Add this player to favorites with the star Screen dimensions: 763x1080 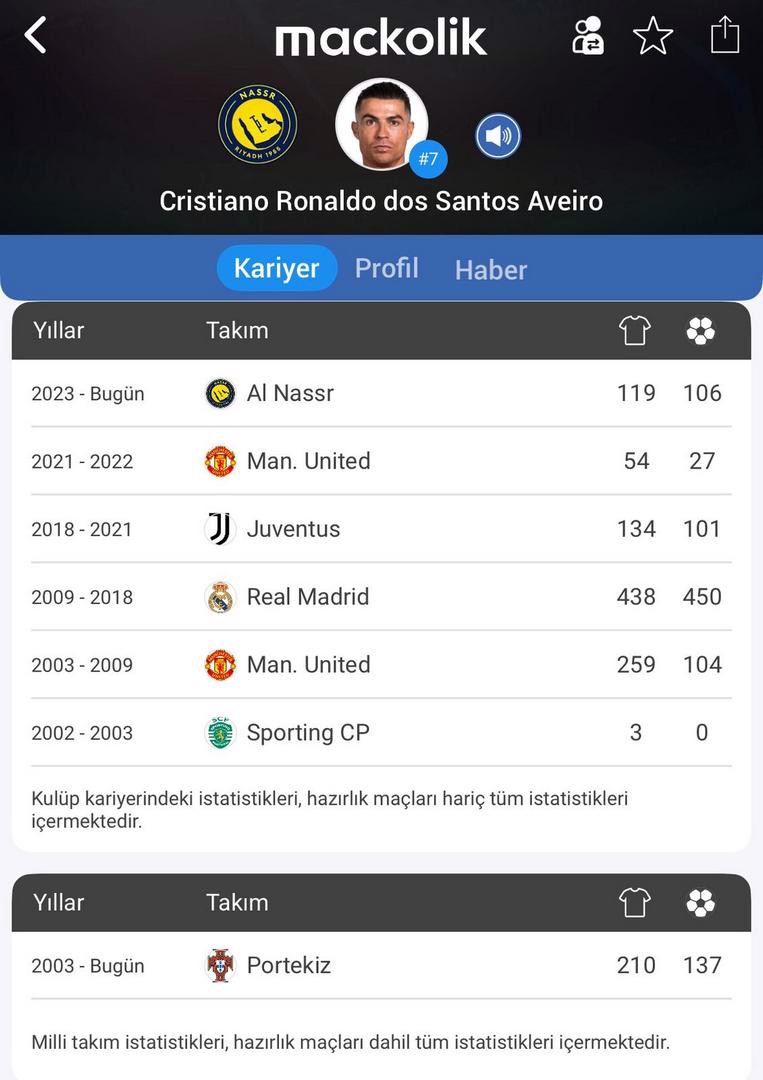pyautogui.click(x=653, y=36)
